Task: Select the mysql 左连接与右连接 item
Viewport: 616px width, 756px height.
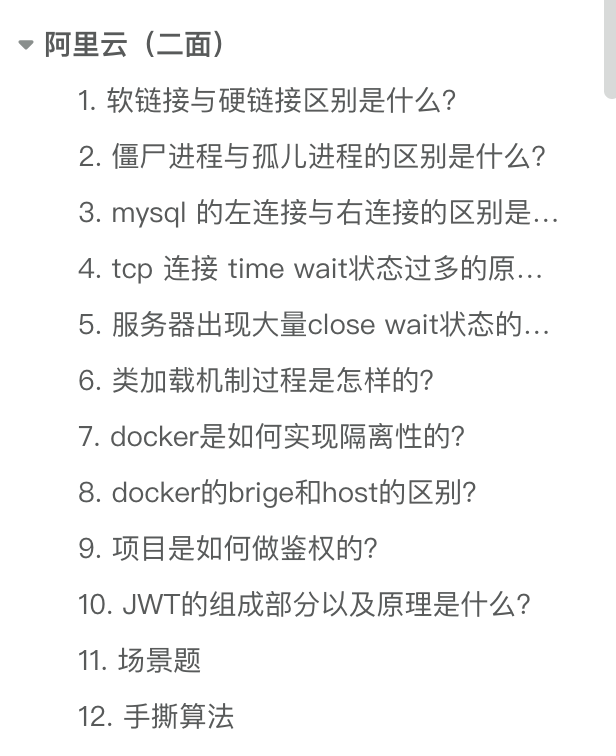Action: point(318,213)
